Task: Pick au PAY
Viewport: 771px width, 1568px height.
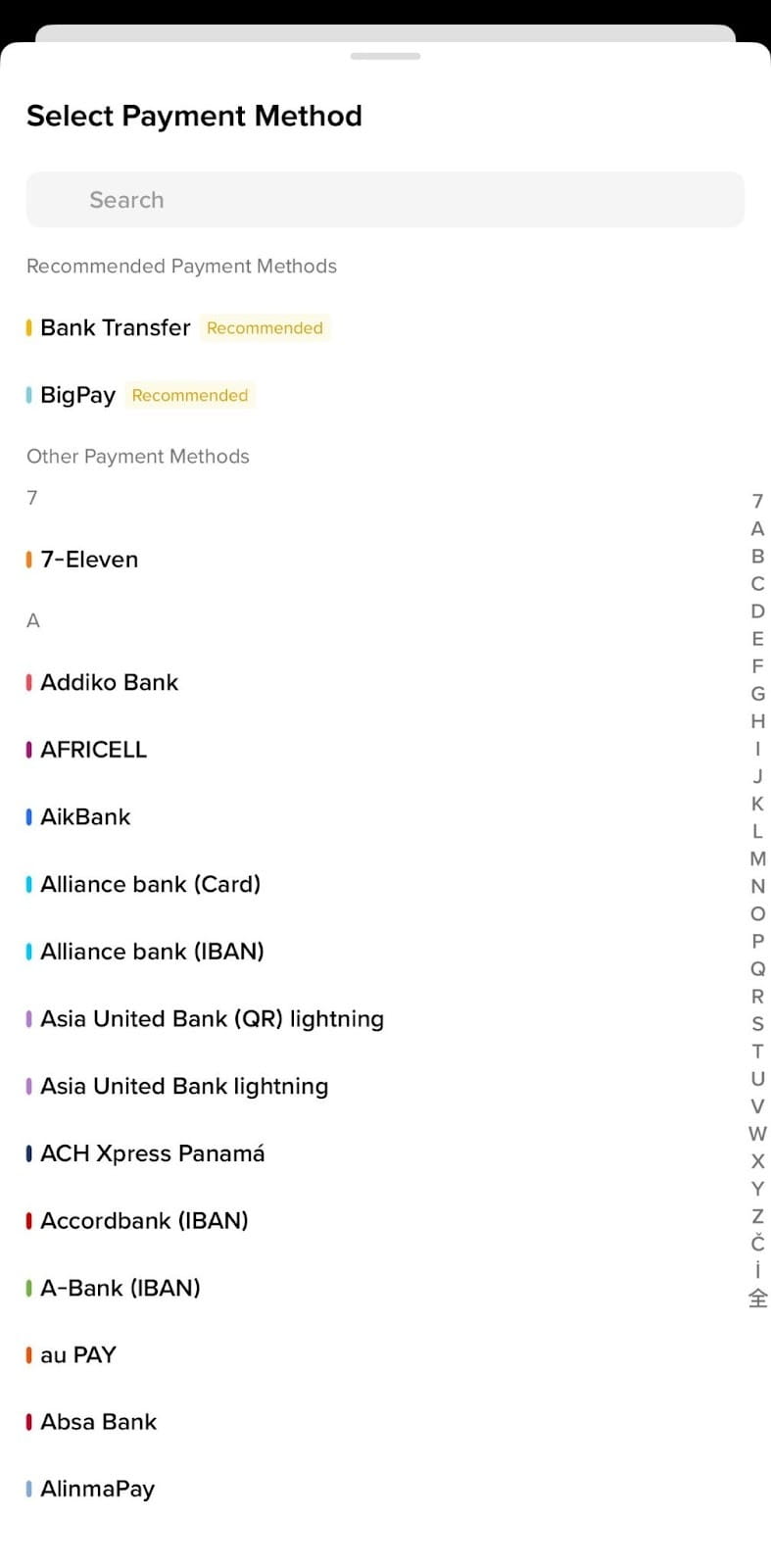Action: click(x=77, y=1355)
